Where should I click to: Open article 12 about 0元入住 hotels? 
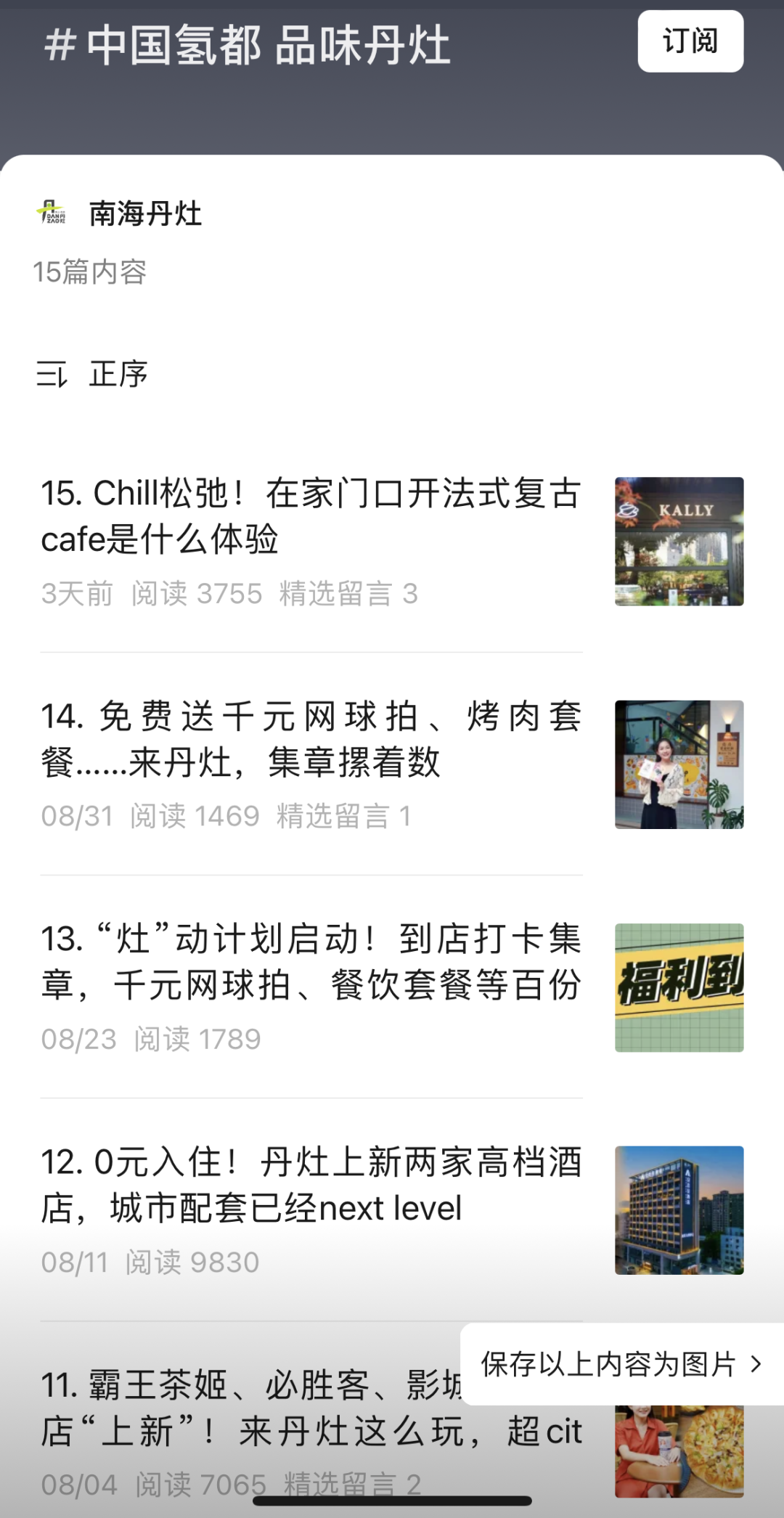pyautogui.click(x=311, y=1185)
